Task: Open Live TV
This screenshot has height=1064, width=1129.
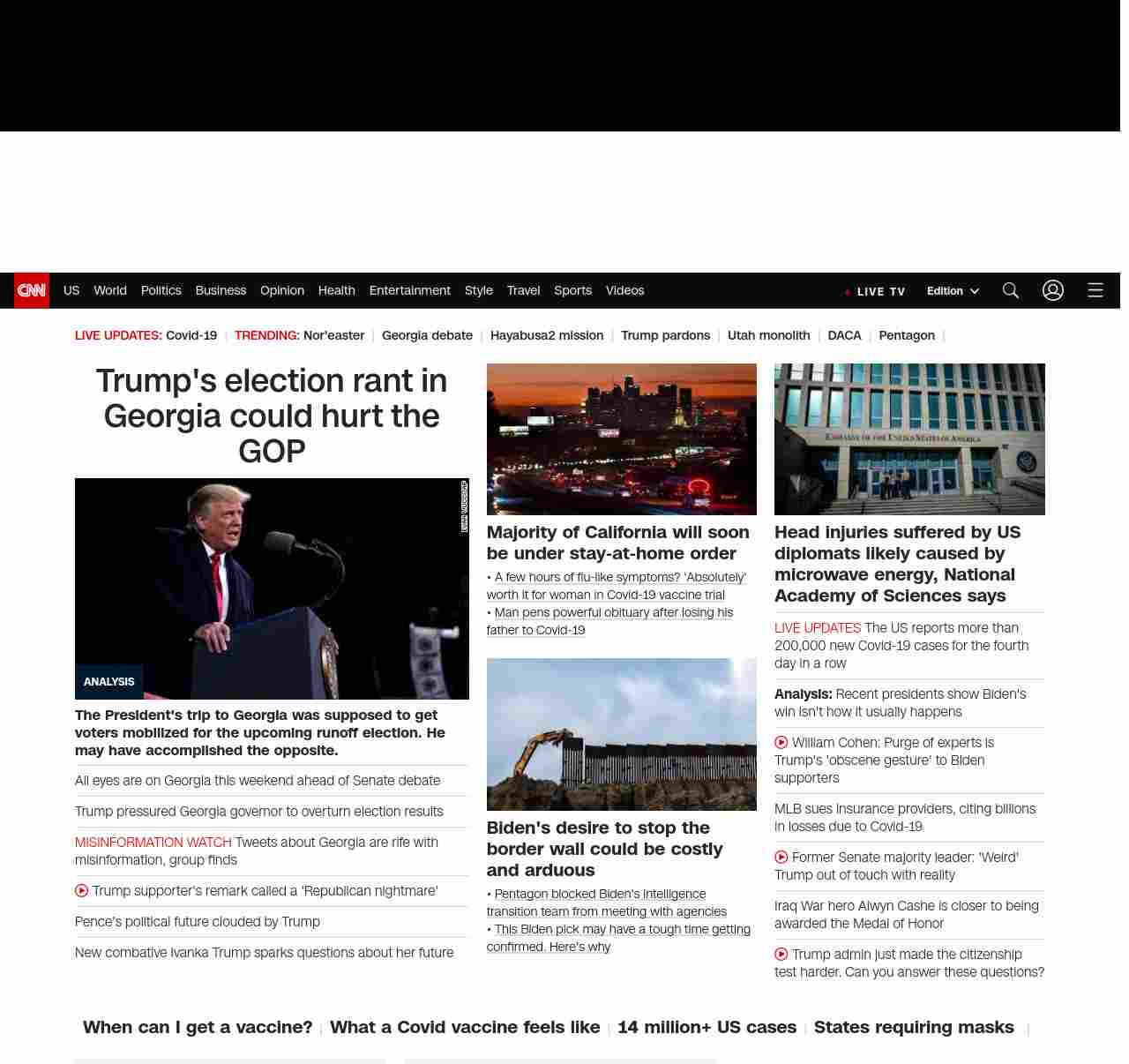Action: pos(875,291)
